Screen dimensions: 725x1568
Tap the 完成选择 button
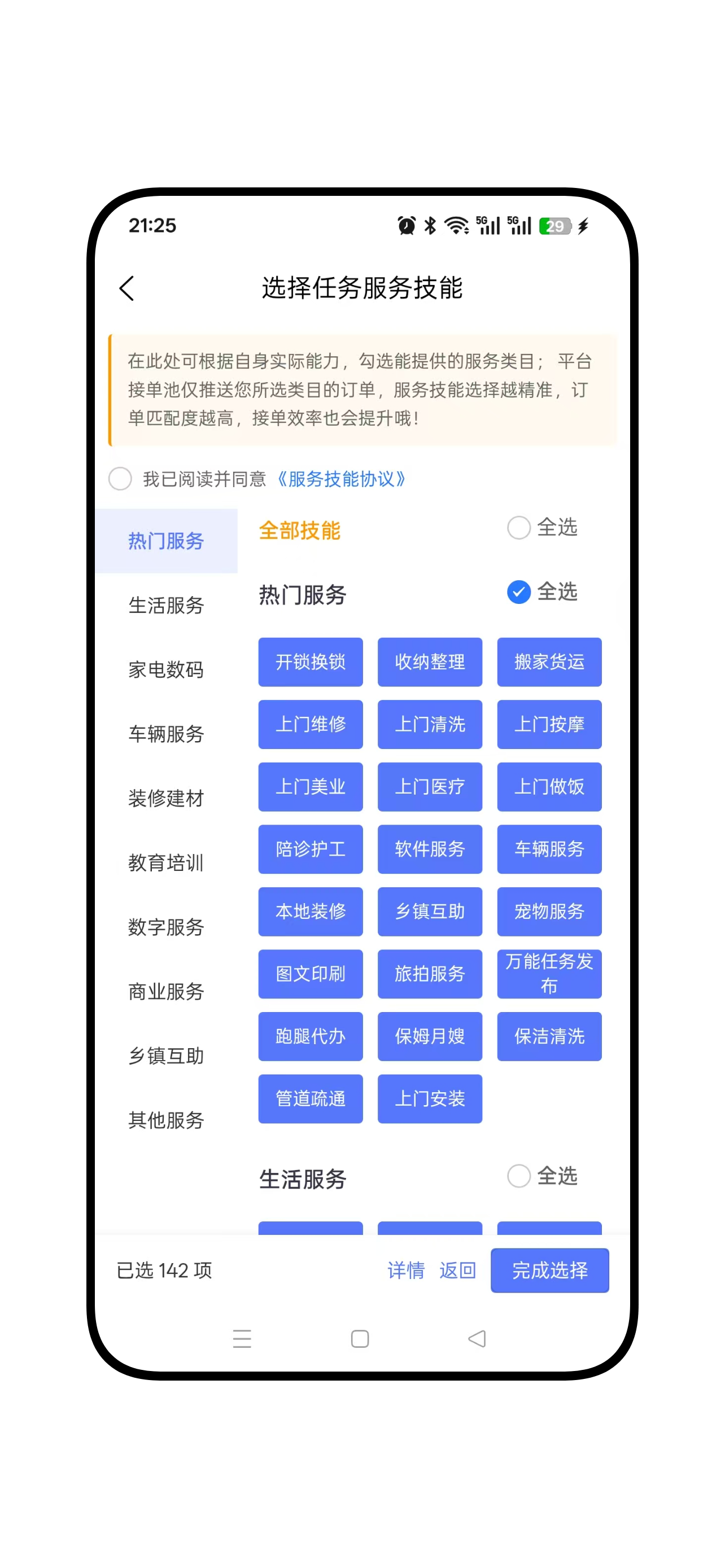point(549,1271)
